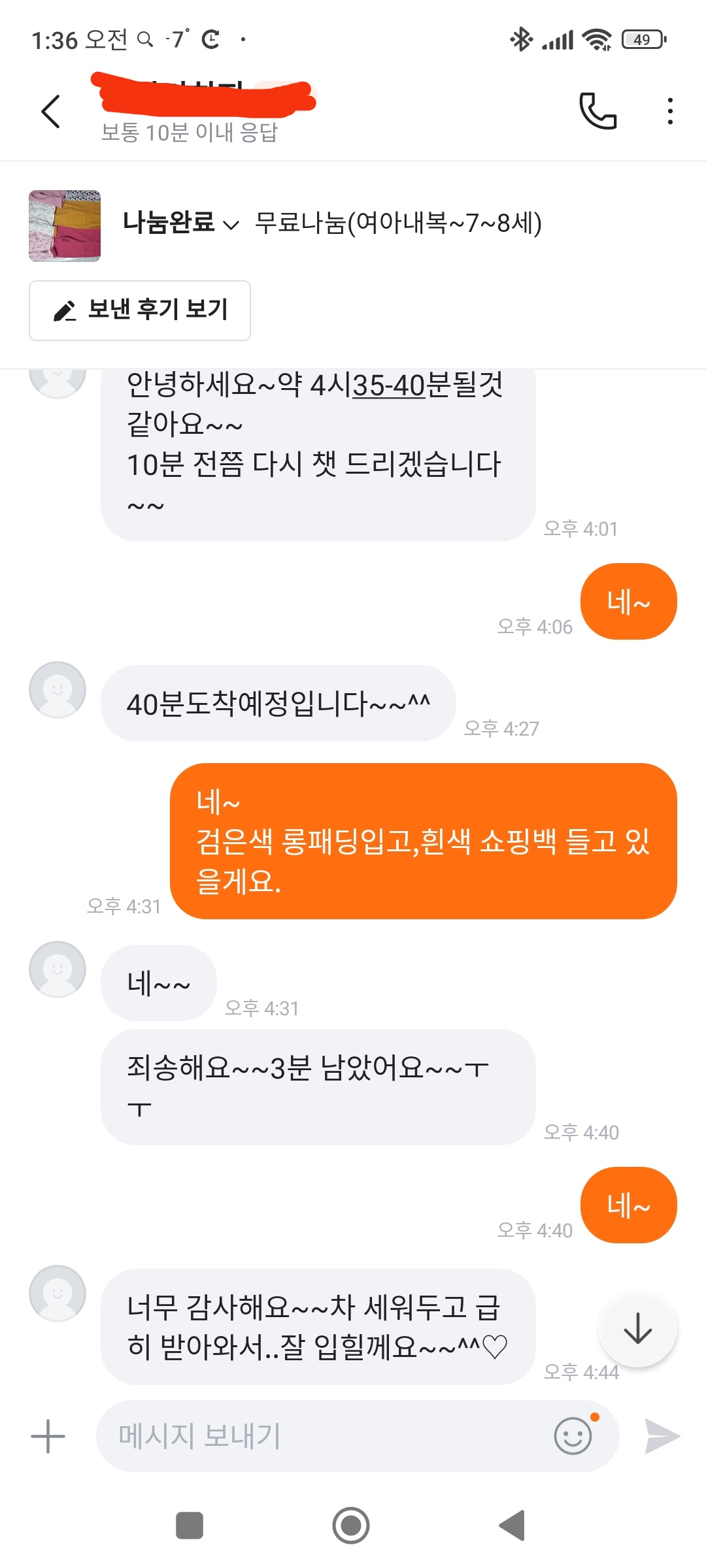
Task: Open the sender's profile avatar by 40분도착예정입니다
Action: pyautogui.click(x=58, y=690)
